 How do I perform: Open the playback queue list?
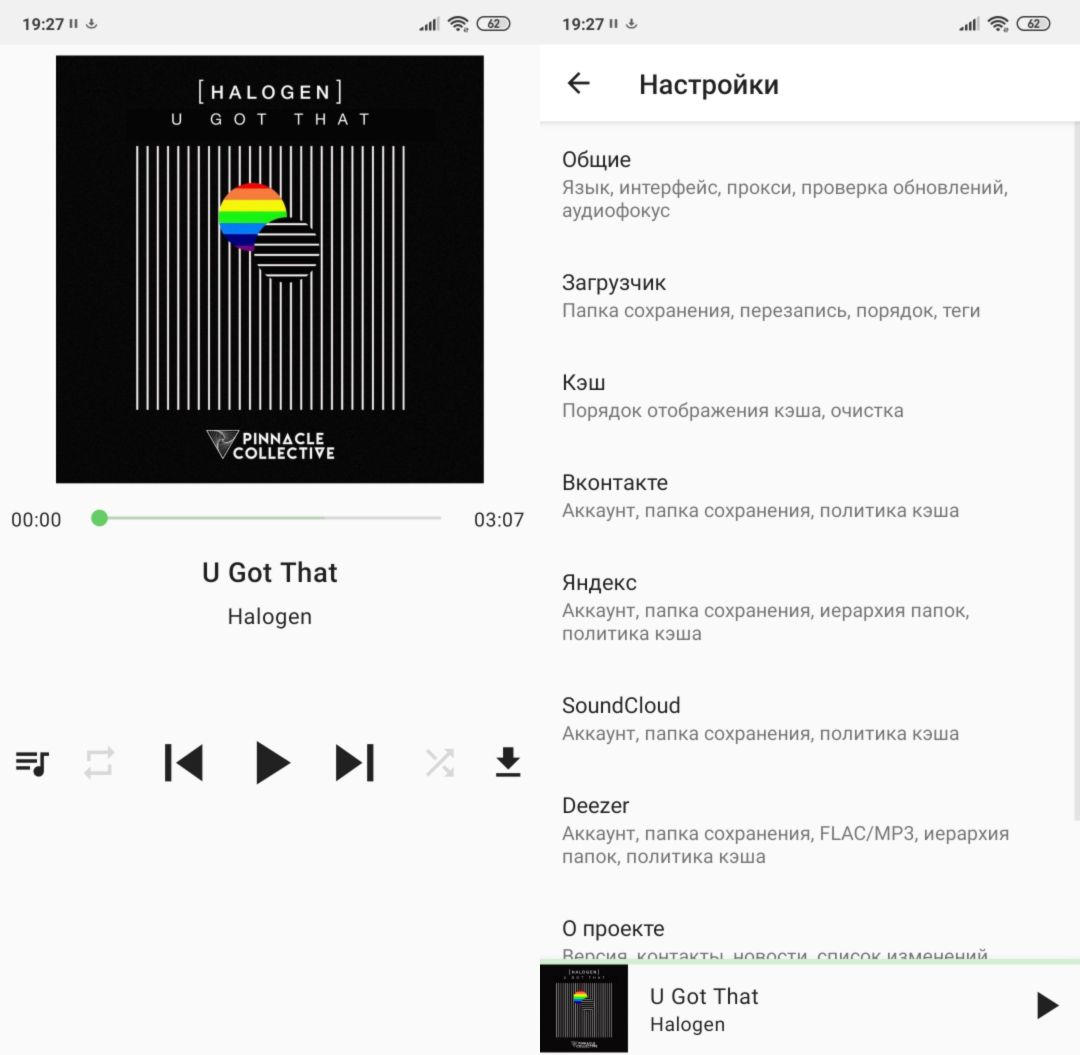pos(32,763)
